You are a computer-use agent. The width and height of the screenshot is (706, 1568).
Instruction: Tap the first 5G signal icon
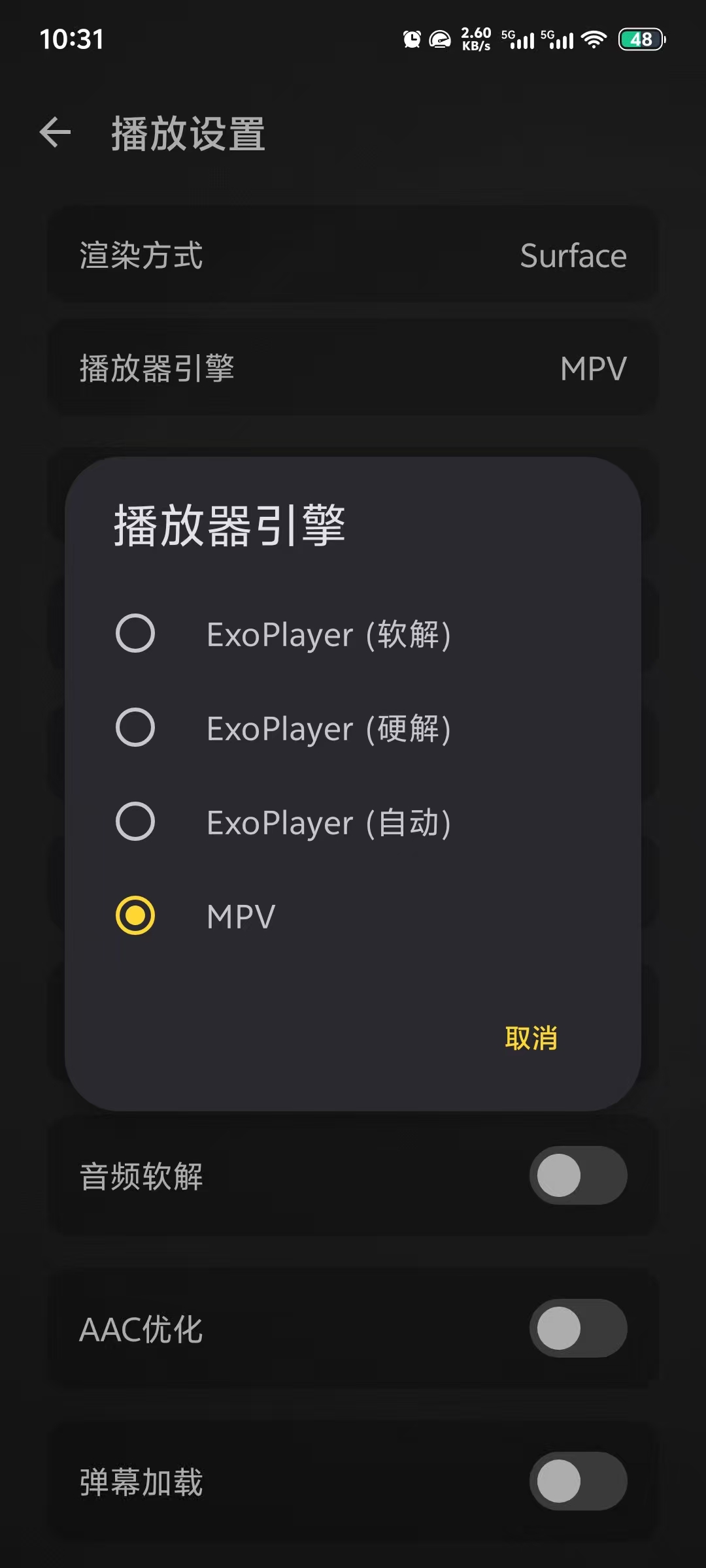(520, 41)
